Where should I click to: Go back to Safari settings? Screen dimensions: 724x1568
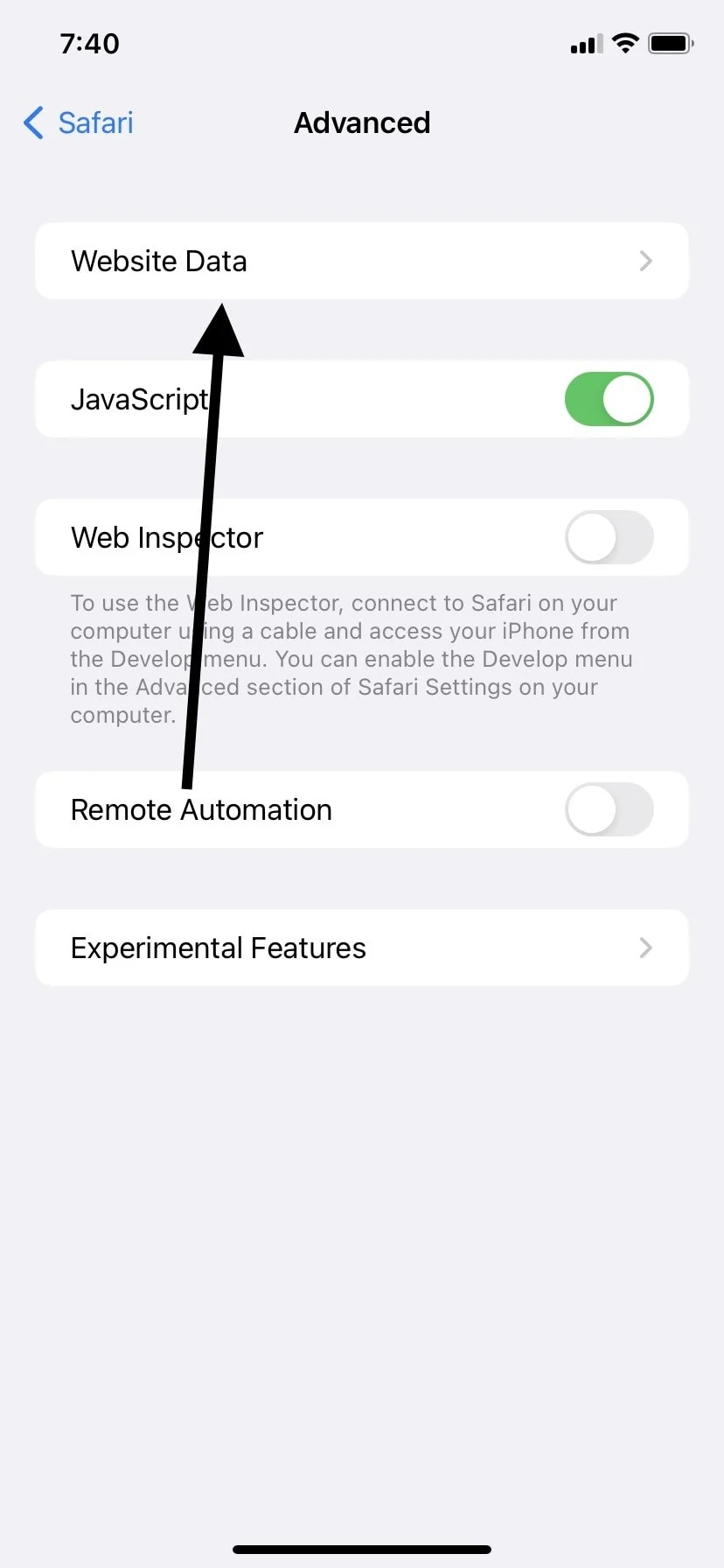click(x=79, y=122)
